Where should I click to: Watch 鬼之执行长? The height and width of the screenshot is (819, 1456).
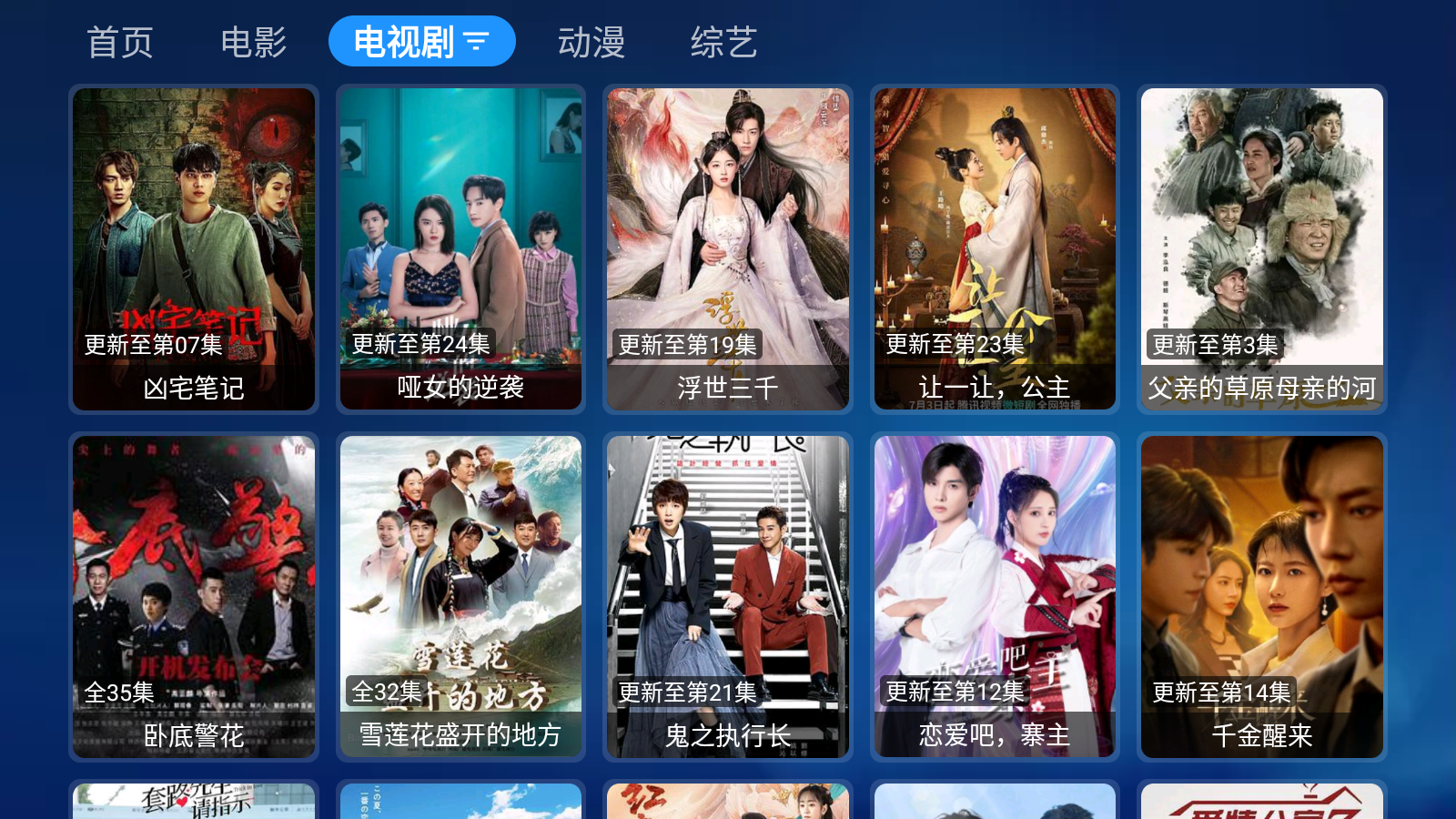pos(728,596)
